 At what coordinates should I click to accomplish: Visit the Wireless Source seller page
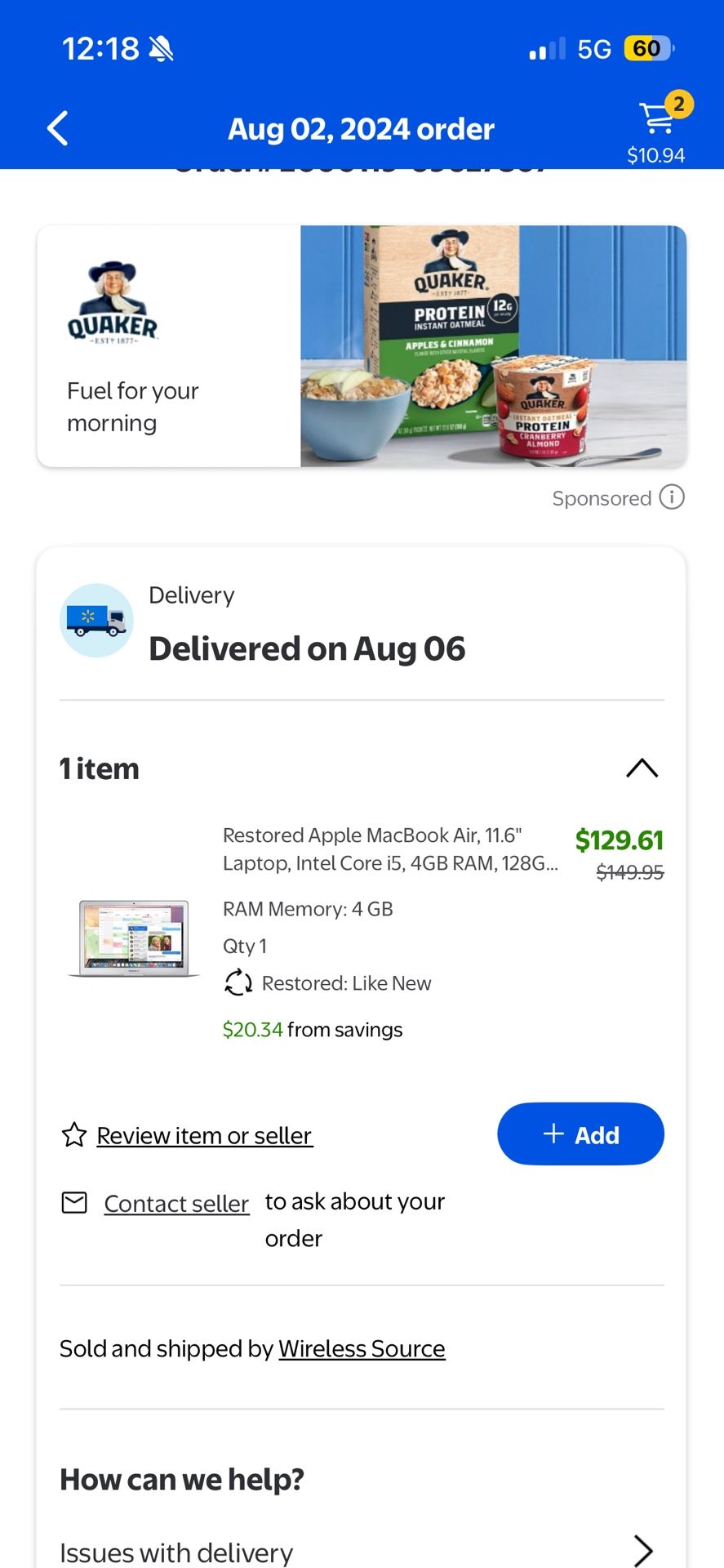click(362, 1348)
